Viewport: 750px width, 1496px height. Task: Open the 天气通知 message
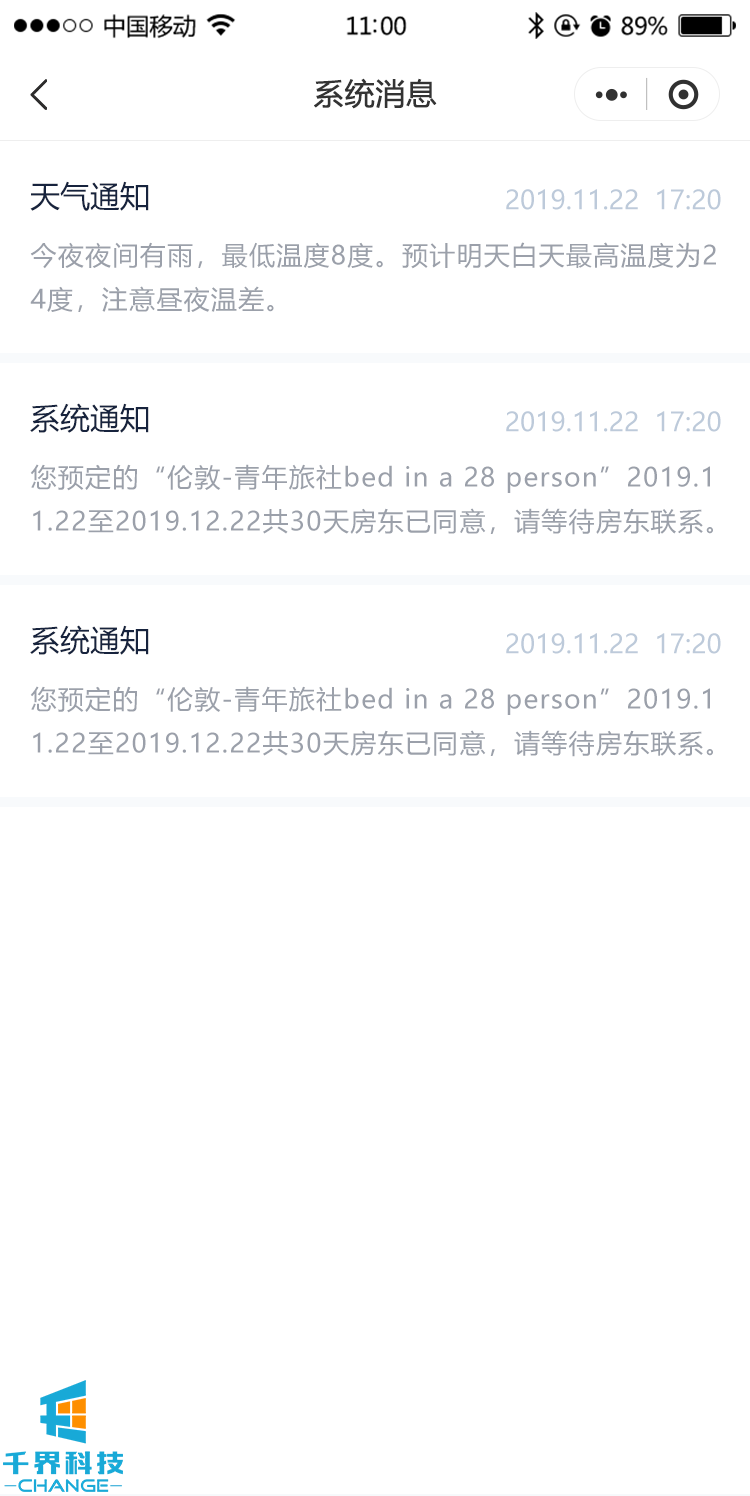pyautogui.click(x=375, y=247)
